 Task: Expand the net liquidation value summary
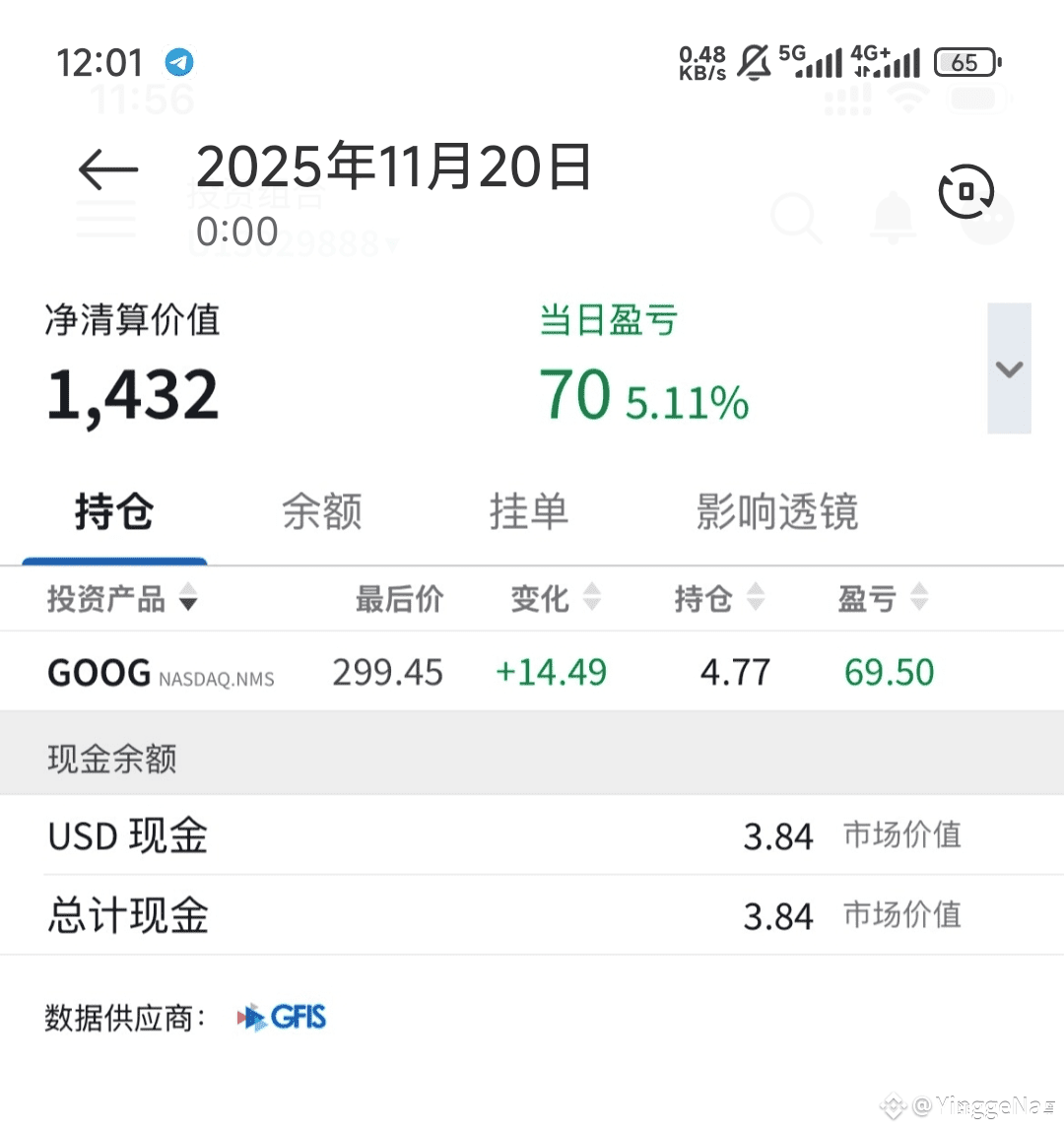pos(1009,368)
